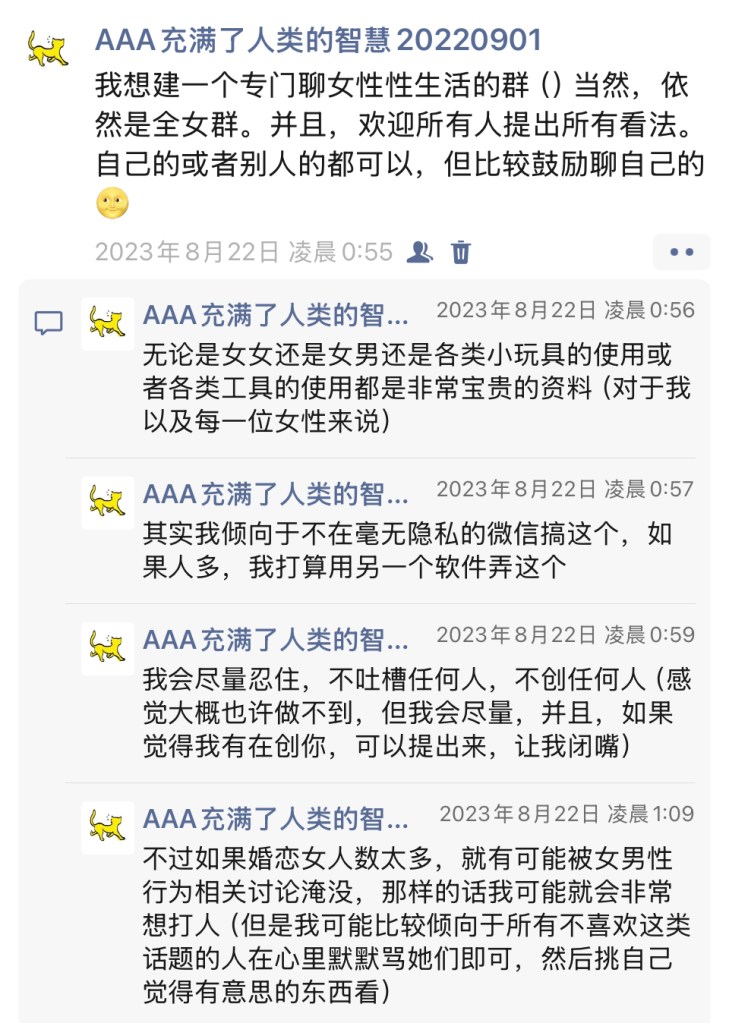View who can see this post
Image resolution: width=729 pixels, height=1023 pixels.
pos(420,252)
